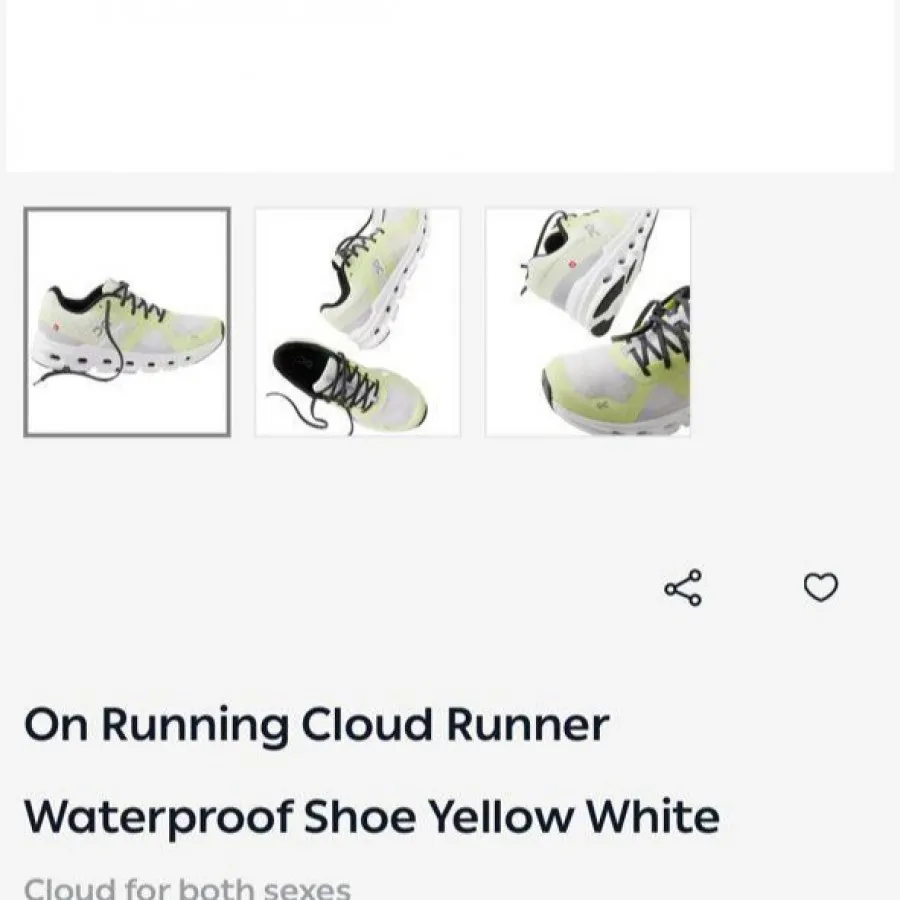View the thumbnail showing the shoe pair with black insole
The image size is (900, 900).
357,322
